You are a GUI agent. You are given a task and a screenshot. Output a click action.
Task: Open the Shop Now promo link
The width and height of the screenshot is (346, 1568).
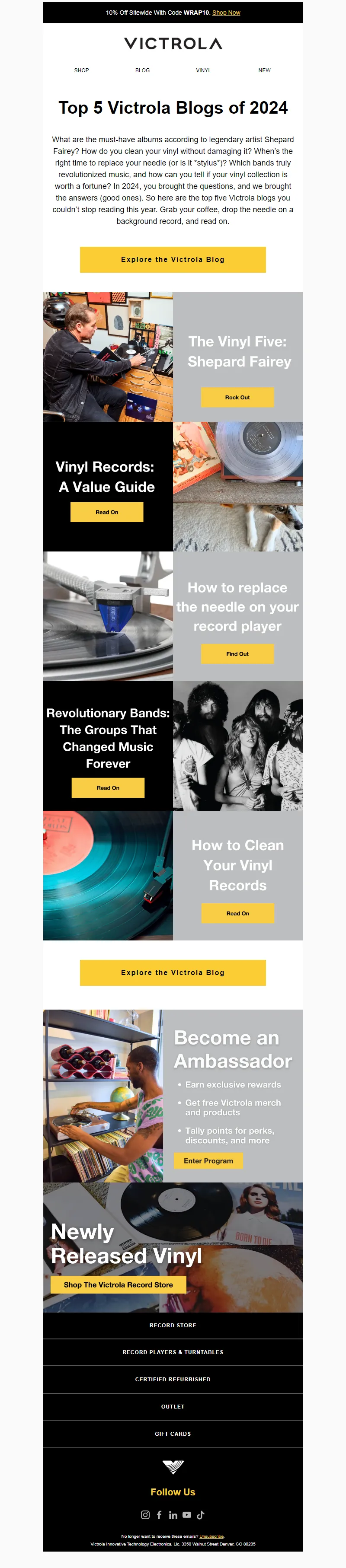pos(226,13)
